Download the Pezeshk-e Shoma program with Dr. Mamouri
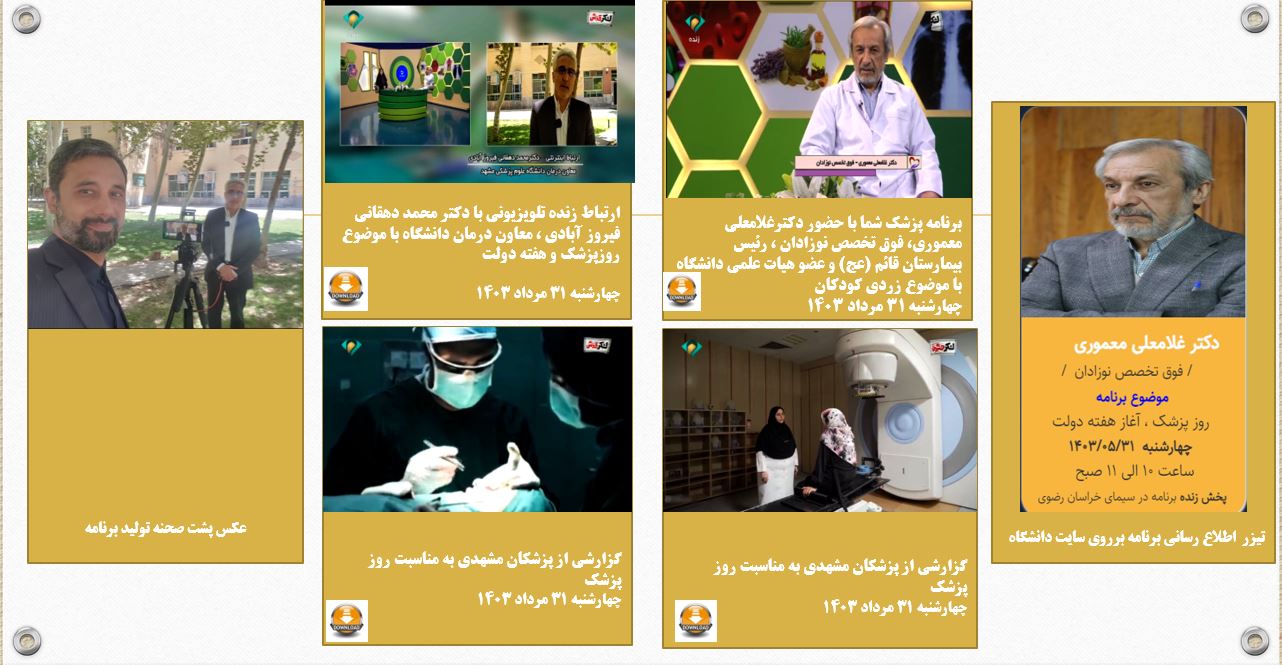Image resolution: width=1282 pixels, height=665 pixels. pos(682,291)
